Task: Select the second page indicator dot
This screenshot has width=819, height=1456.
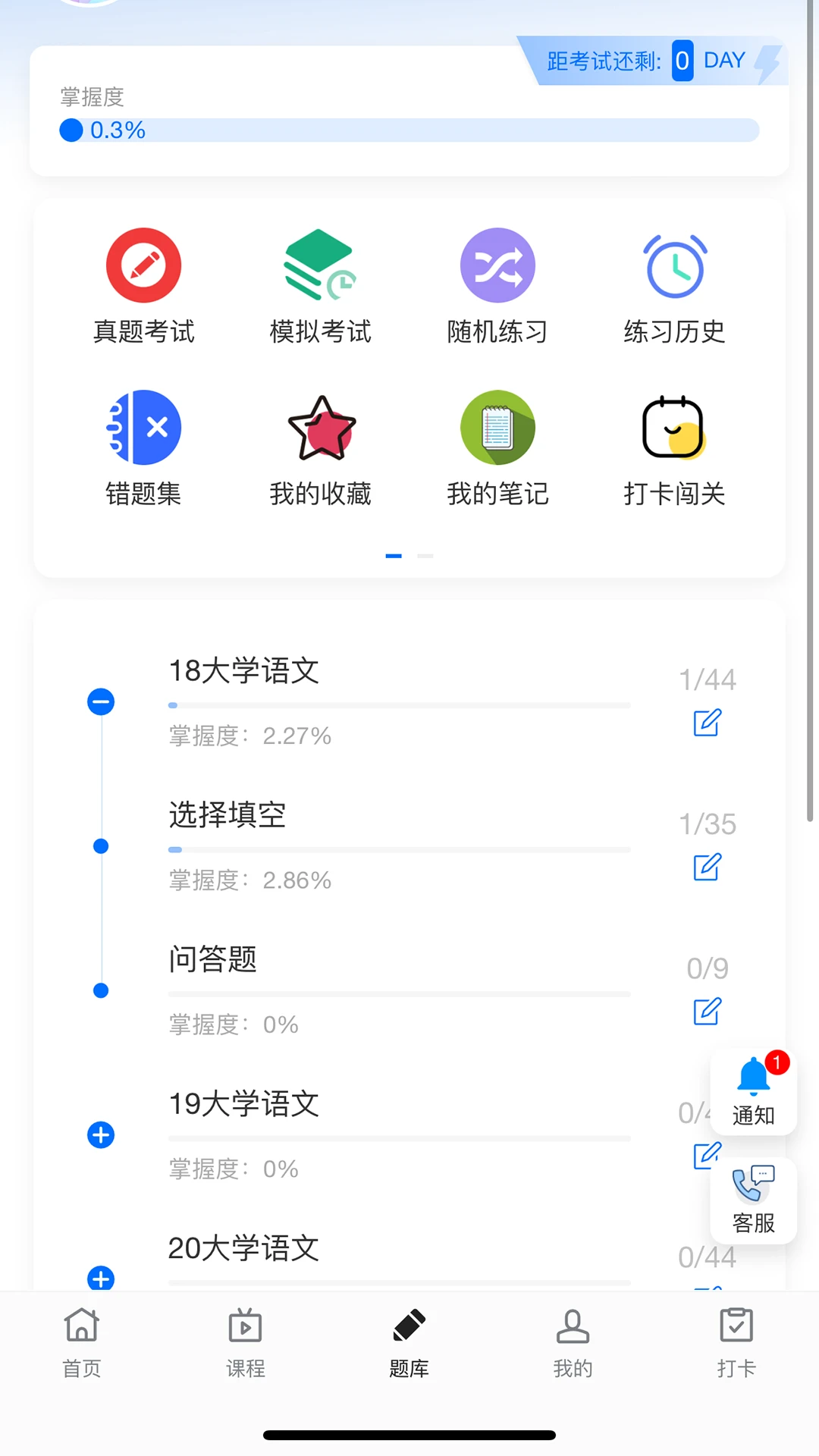Action: (426, 556)
